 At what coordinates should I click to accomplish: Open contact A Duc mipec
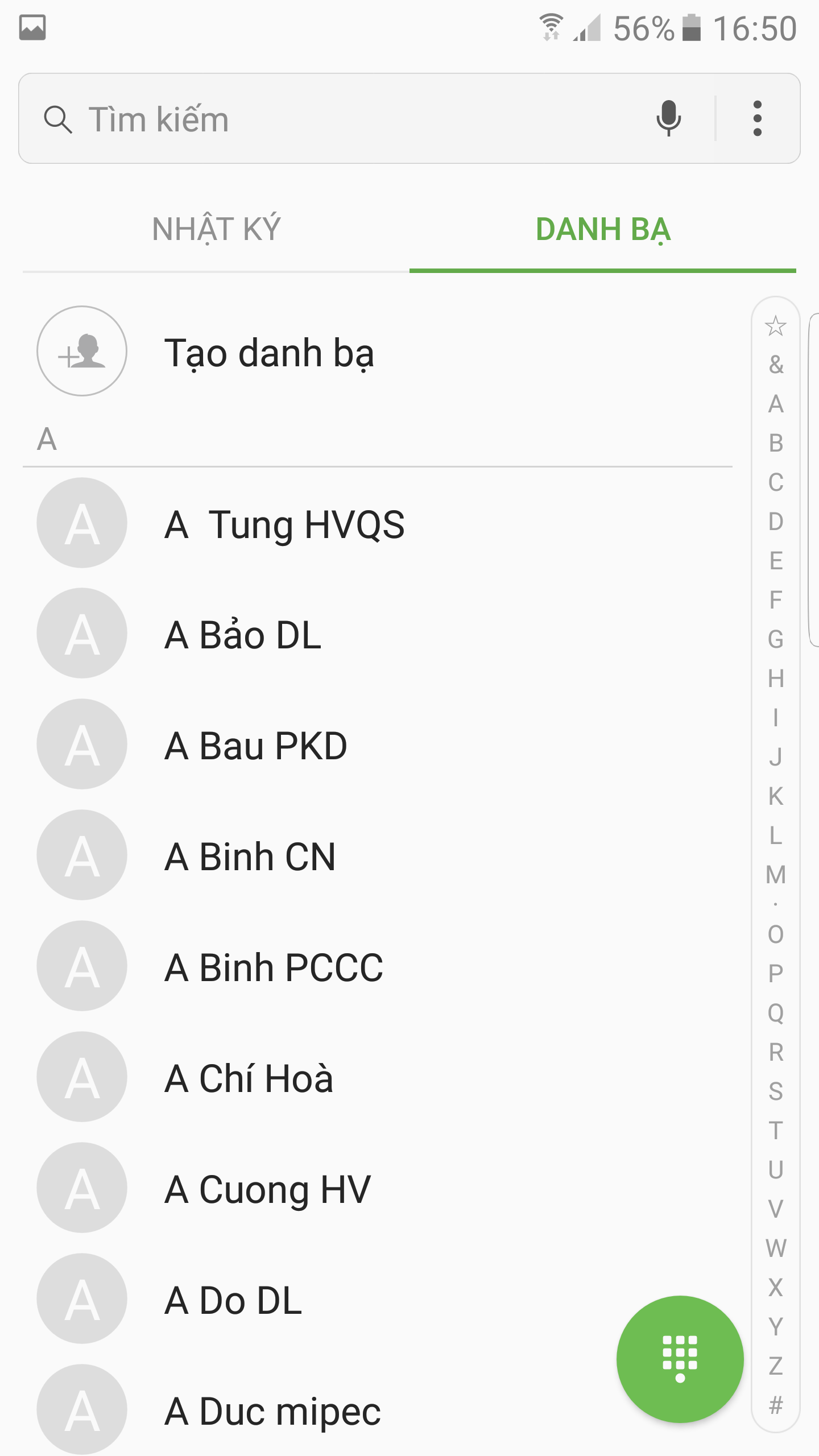tap(318, 1410)
